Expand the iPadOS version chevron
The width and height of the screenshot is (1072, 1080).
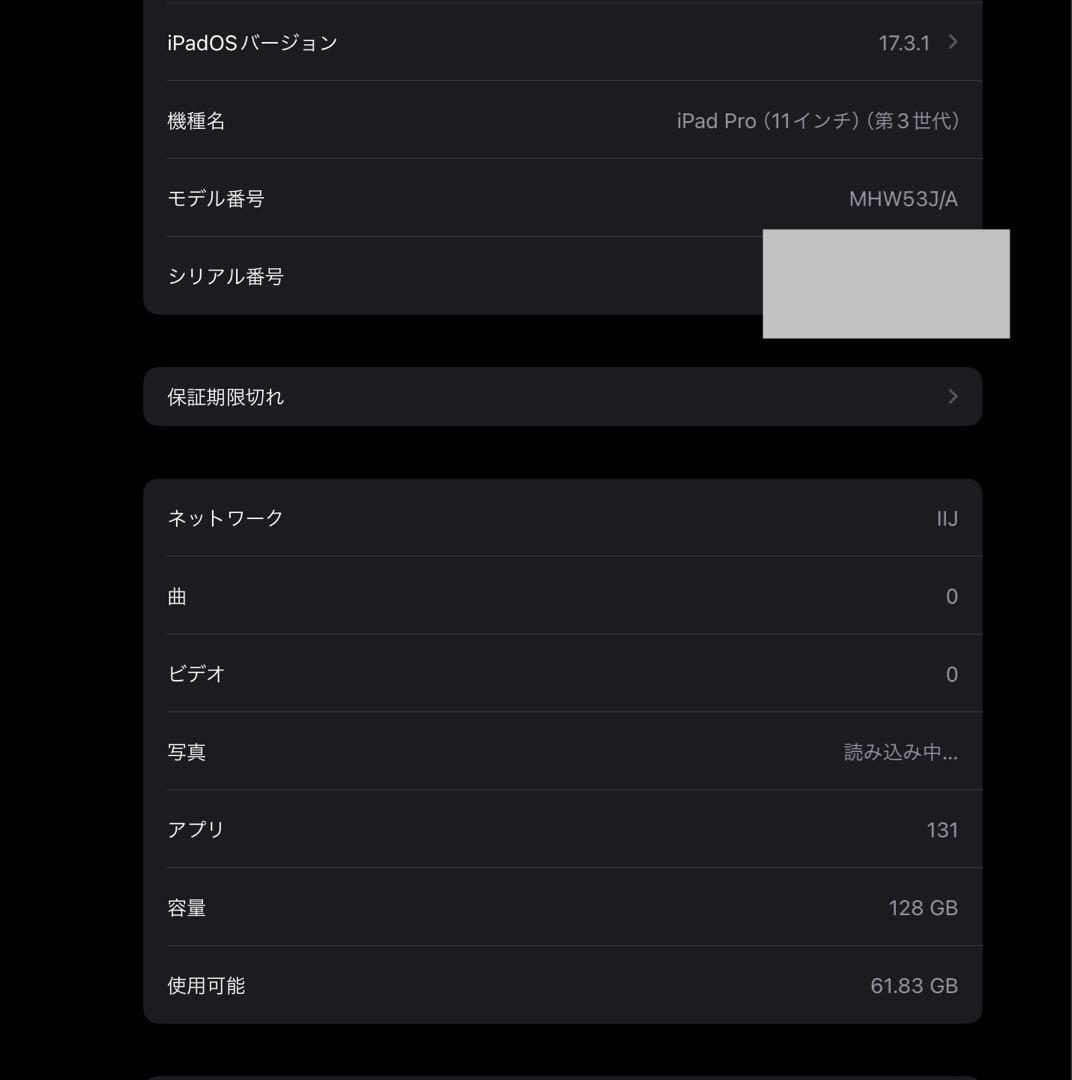click(952, 42)
